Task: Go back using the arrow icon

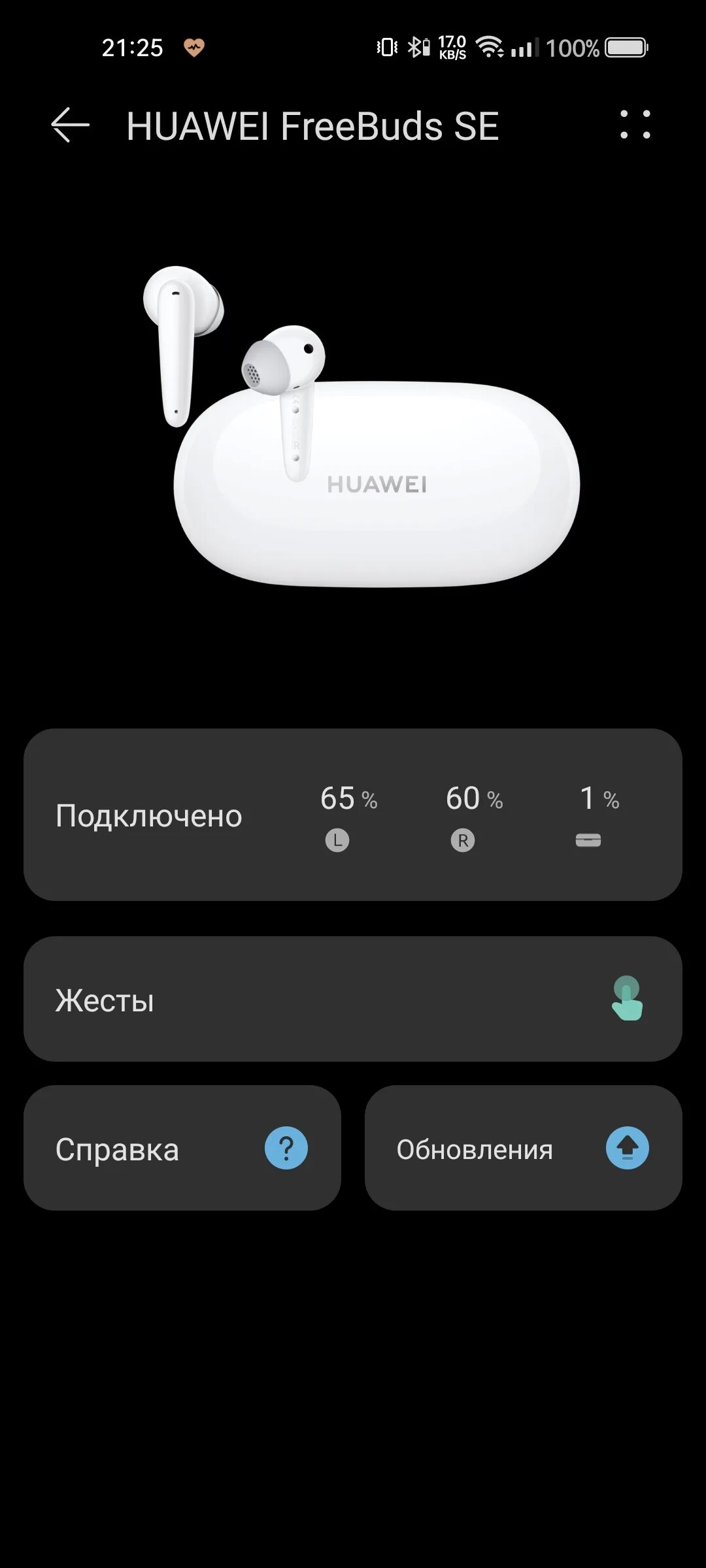Action: pyautogui.click(x=70, y=125)
